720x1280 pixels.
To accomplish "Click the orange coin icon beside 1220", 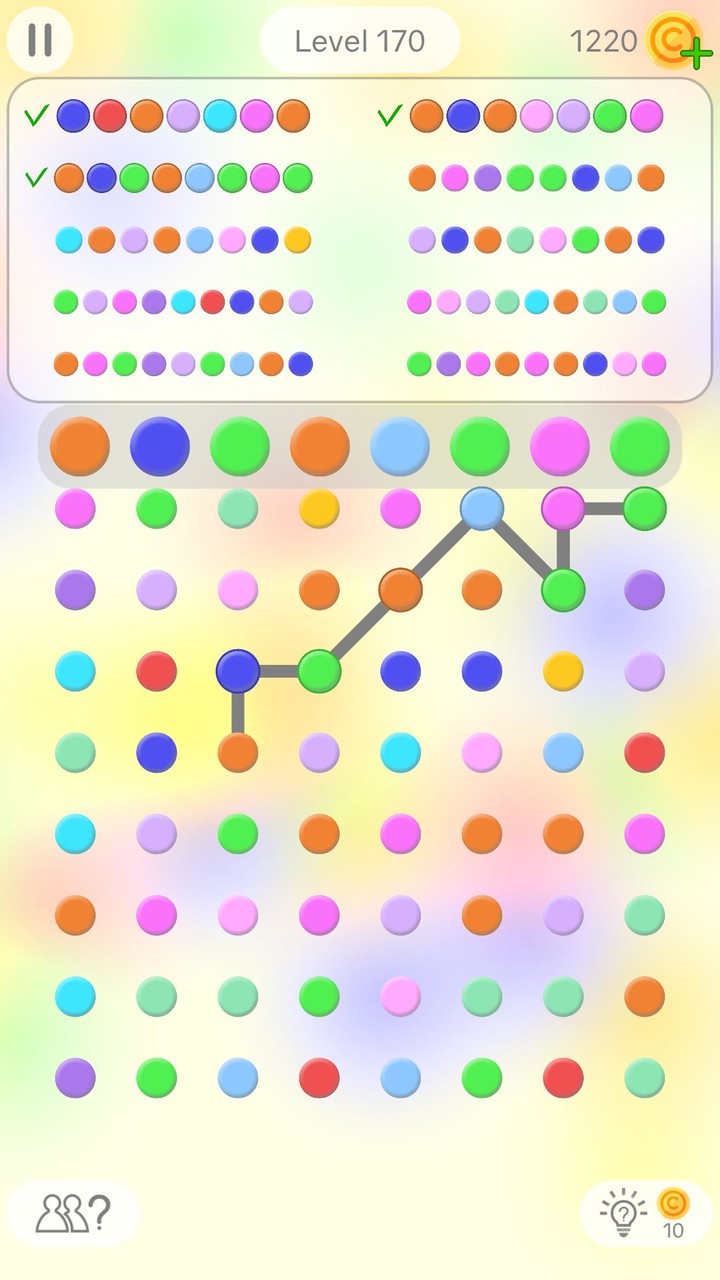I will pyautogui.click(x=672, y=40).
